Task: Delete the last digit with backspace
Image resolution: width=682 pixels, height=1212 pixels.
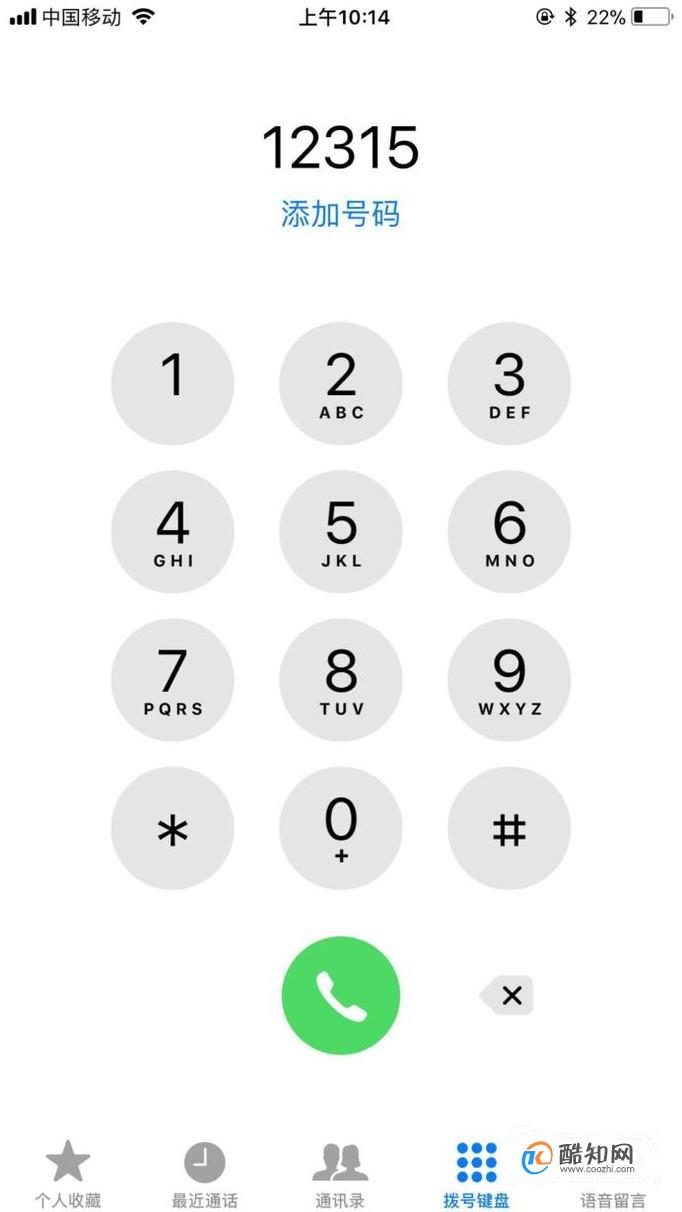Action: point(507,995)
